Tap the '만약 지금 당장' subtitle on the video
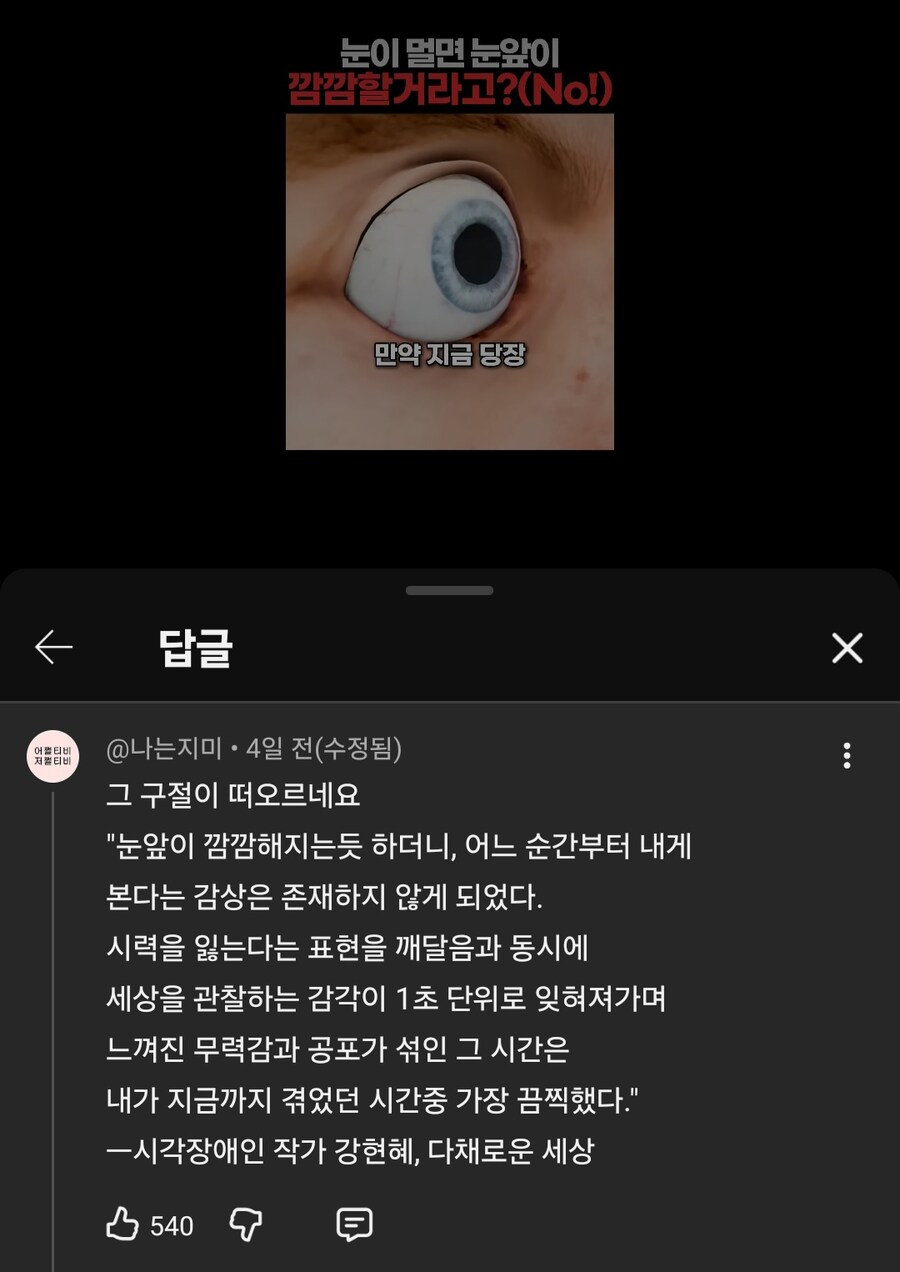900x1272 pixels. 450,354
